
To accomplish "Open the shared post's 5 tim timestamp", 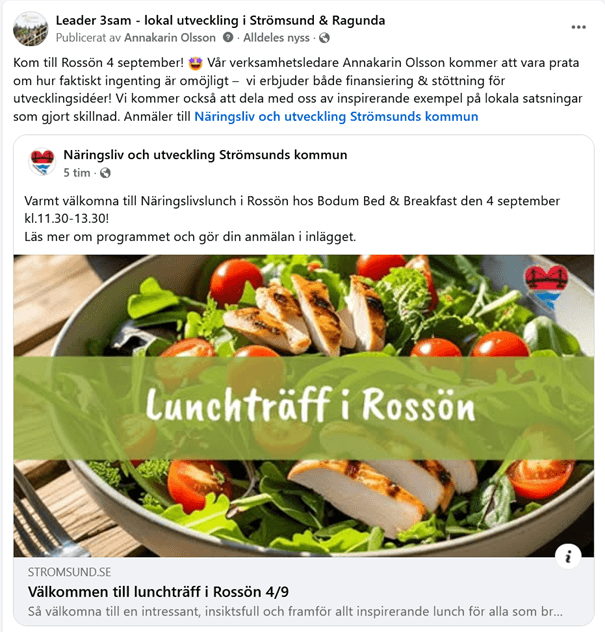I will pyautogui.click(x=76, y=172).
